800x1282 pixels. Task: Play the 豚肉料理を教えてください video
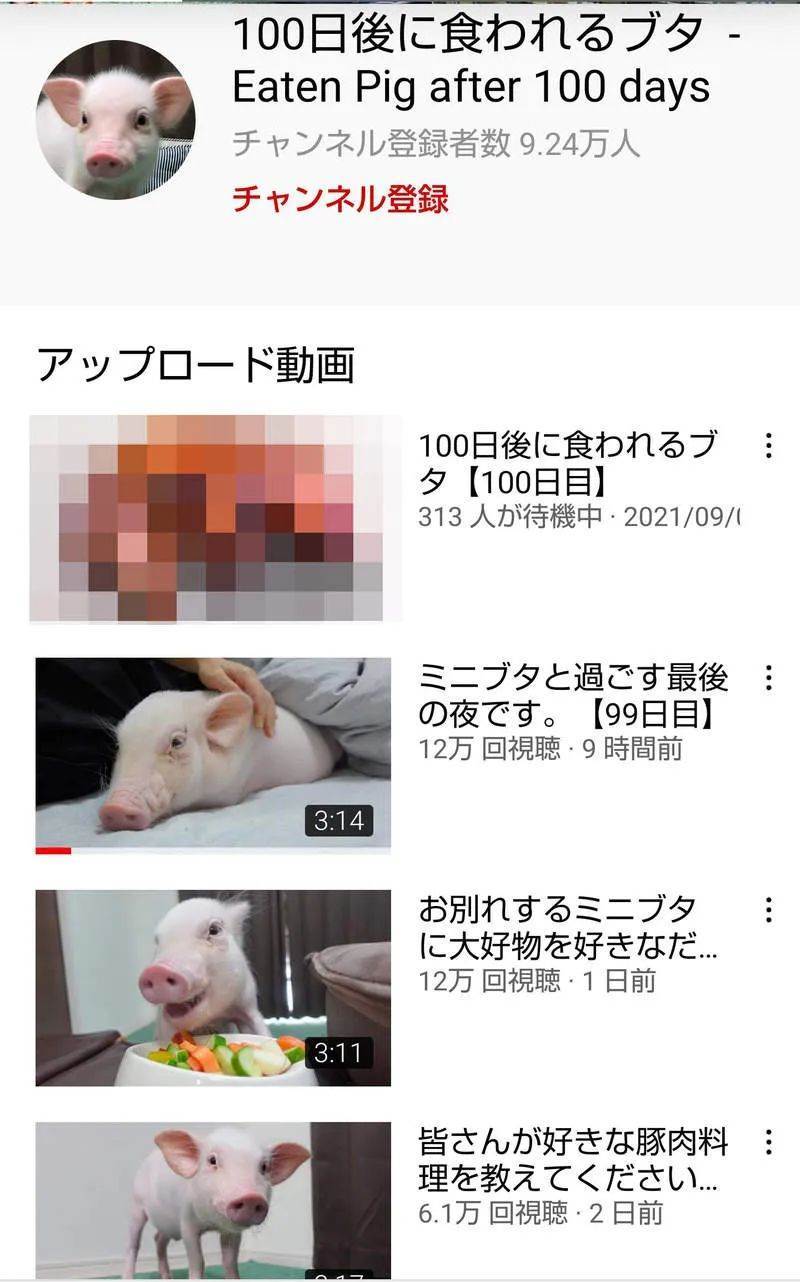pos(213,1198)
